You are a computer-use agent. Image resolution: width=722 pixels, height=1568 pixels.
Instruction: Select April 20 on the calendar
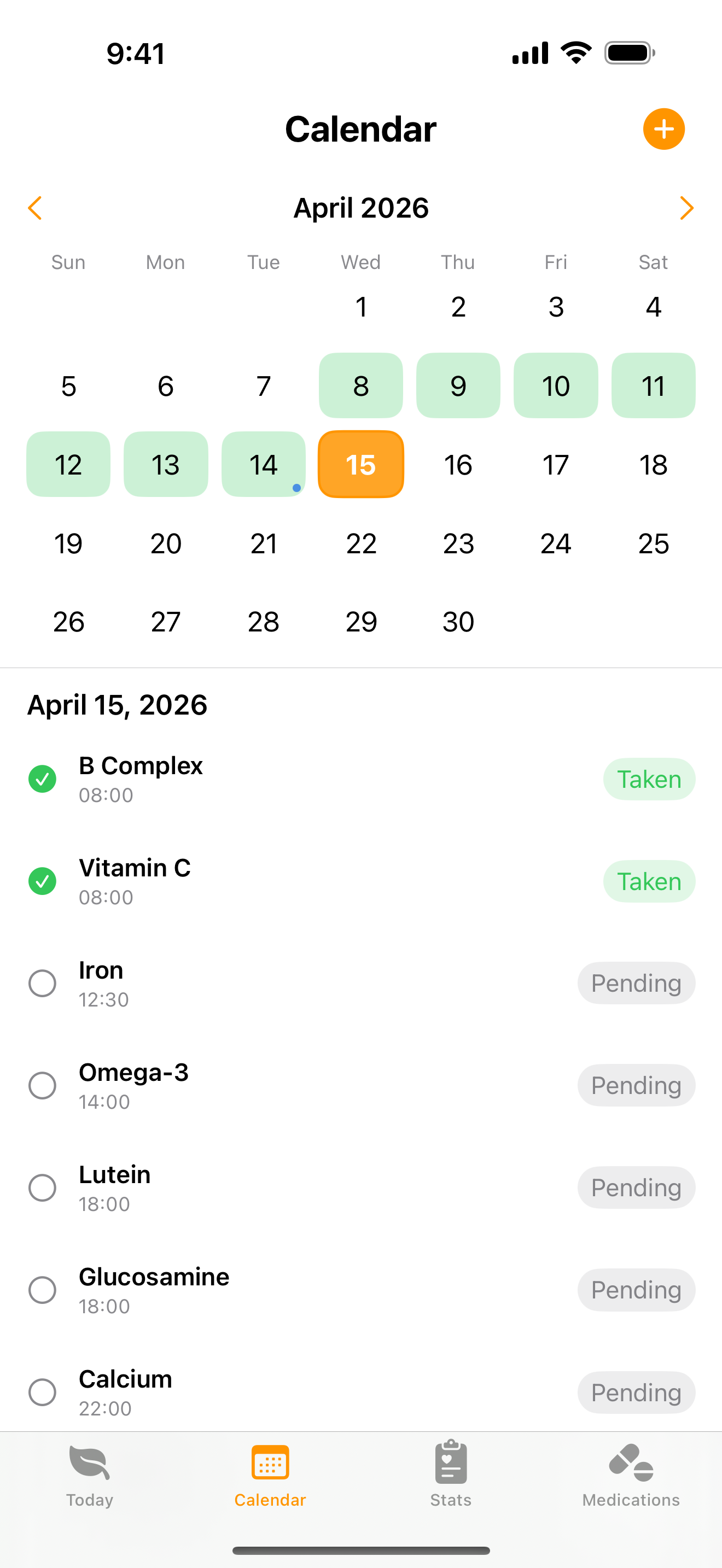coord(166,543)
